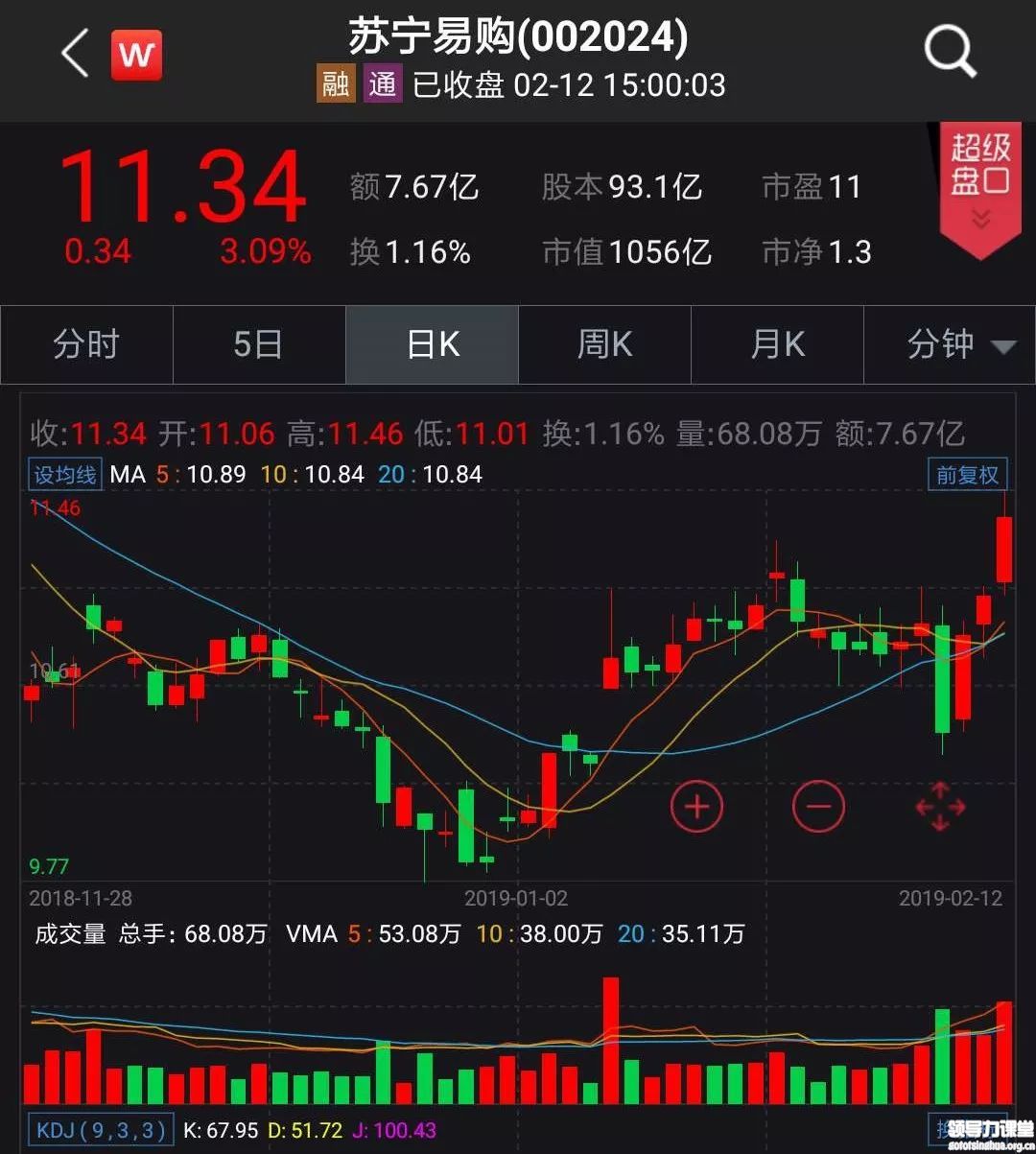The height and width of the screenshot is (1154, 1036).
Task: Change the KDJ(9,3,3) indicator
Action: click(x=101, y=1130)
